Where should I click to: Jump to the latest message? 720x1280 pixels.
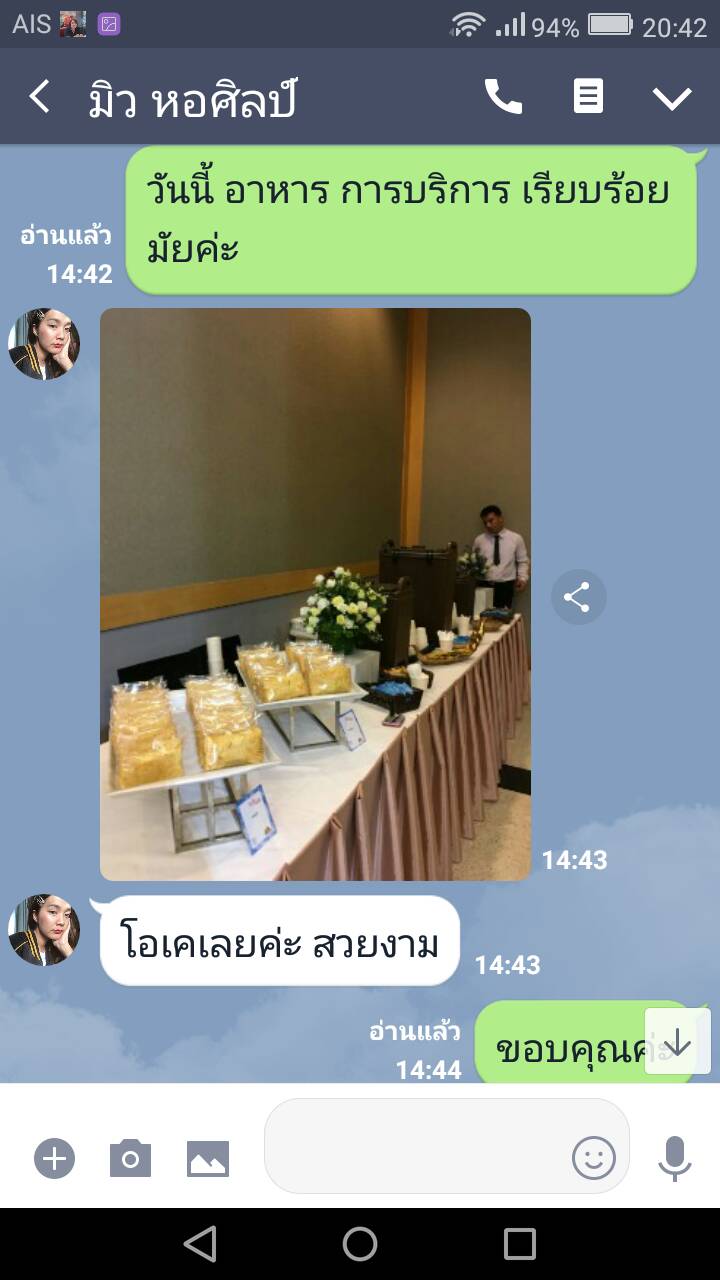pos(677,1042)
